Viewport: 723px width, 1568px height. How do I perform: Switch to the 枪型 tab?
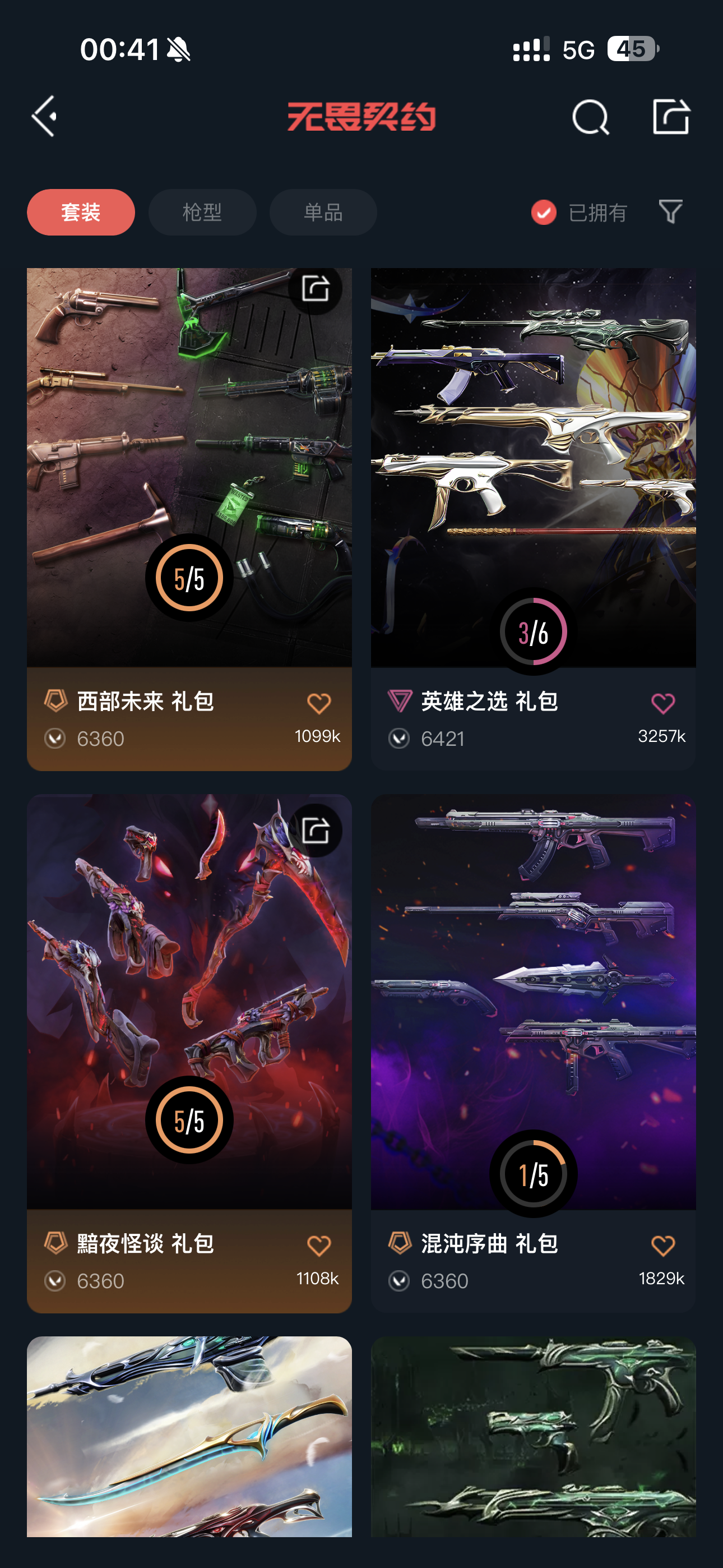coord(202,213)
